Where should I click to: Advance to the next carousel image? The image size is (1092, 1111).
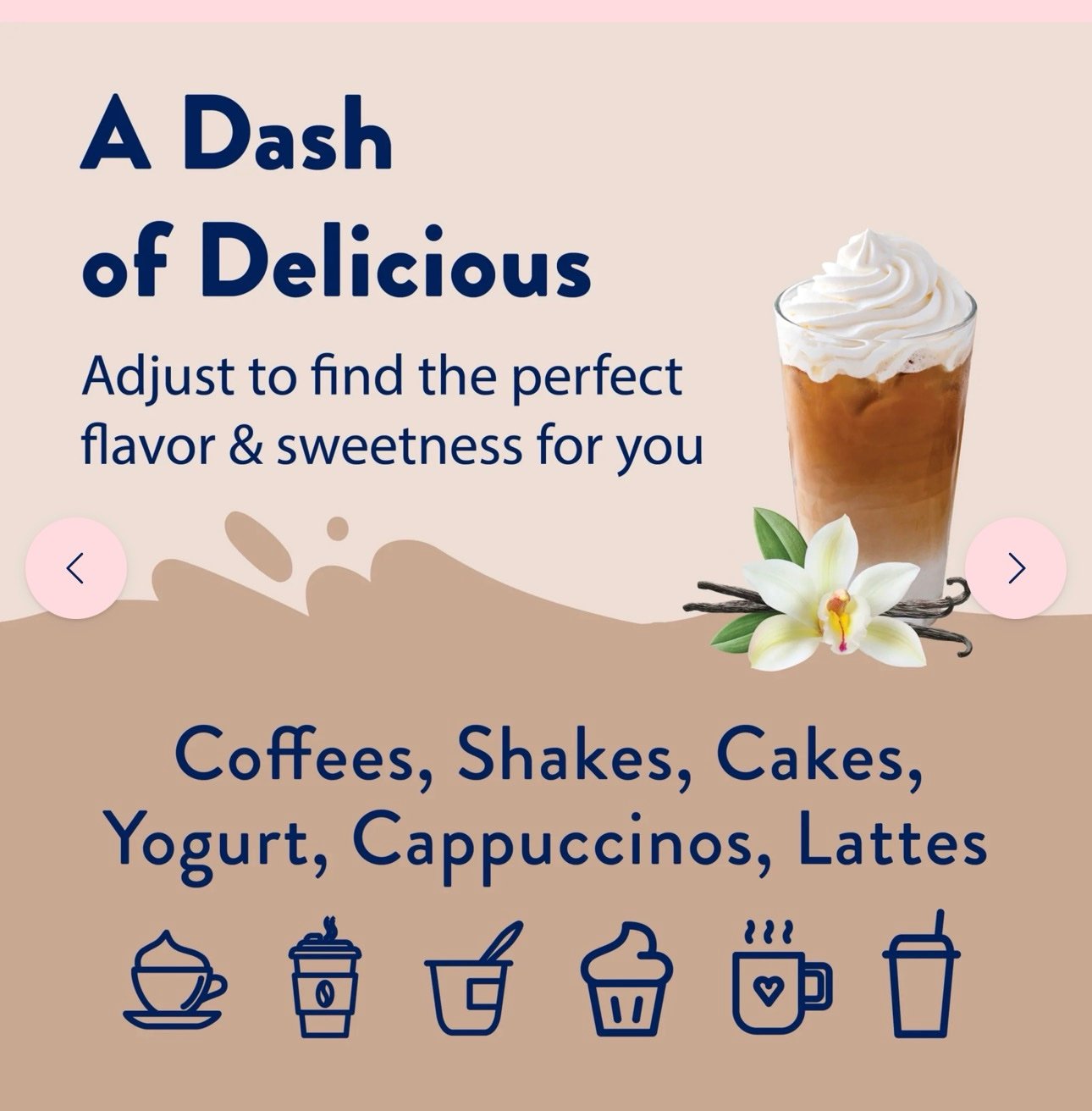click(1016, 567)
